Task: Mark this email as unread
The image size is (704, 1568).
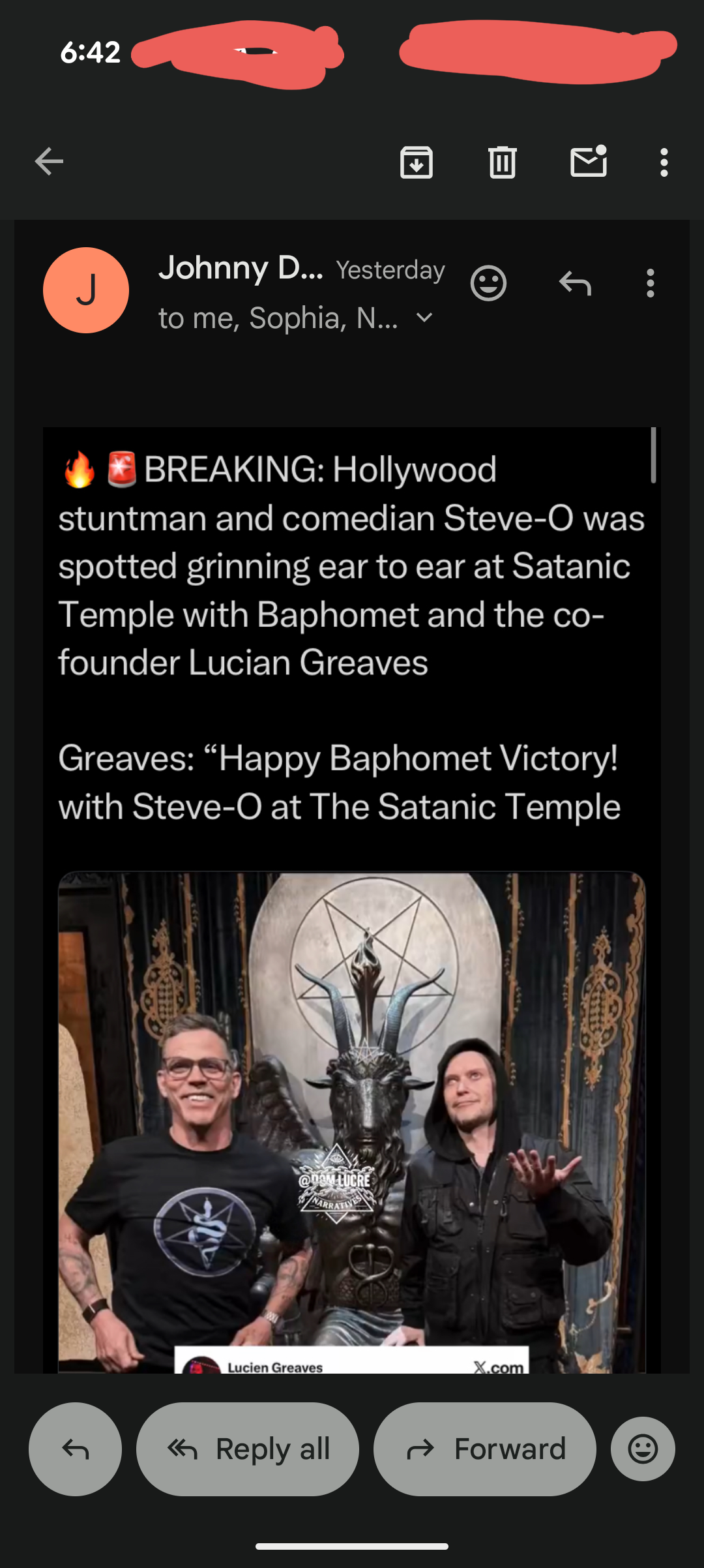Action: pyautogui.click(x=589, y=162)
